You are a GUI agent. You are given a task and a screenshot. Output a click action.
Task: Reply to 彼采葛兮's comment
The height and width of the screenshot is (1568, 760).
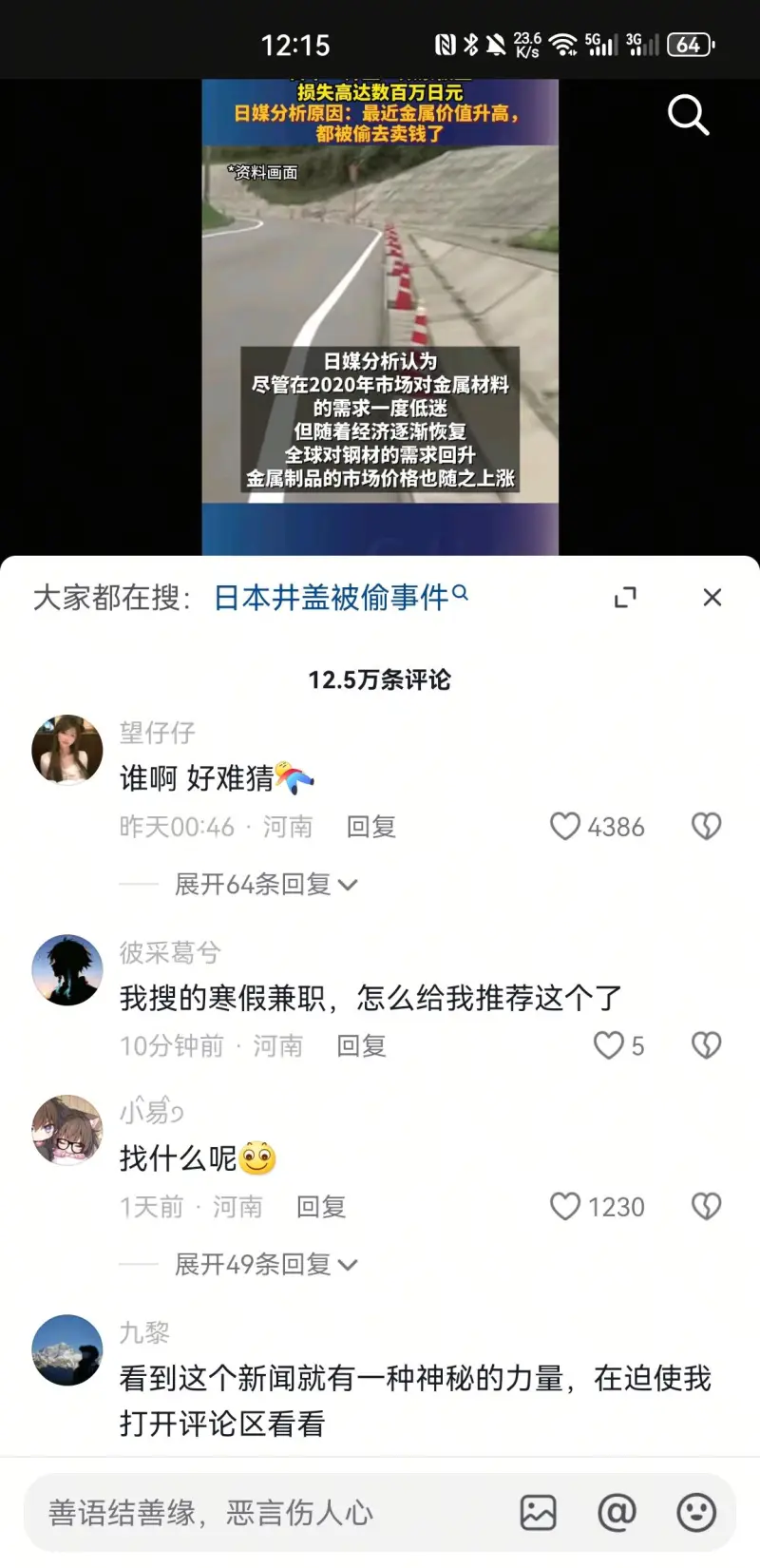(x=361, y=1046)
